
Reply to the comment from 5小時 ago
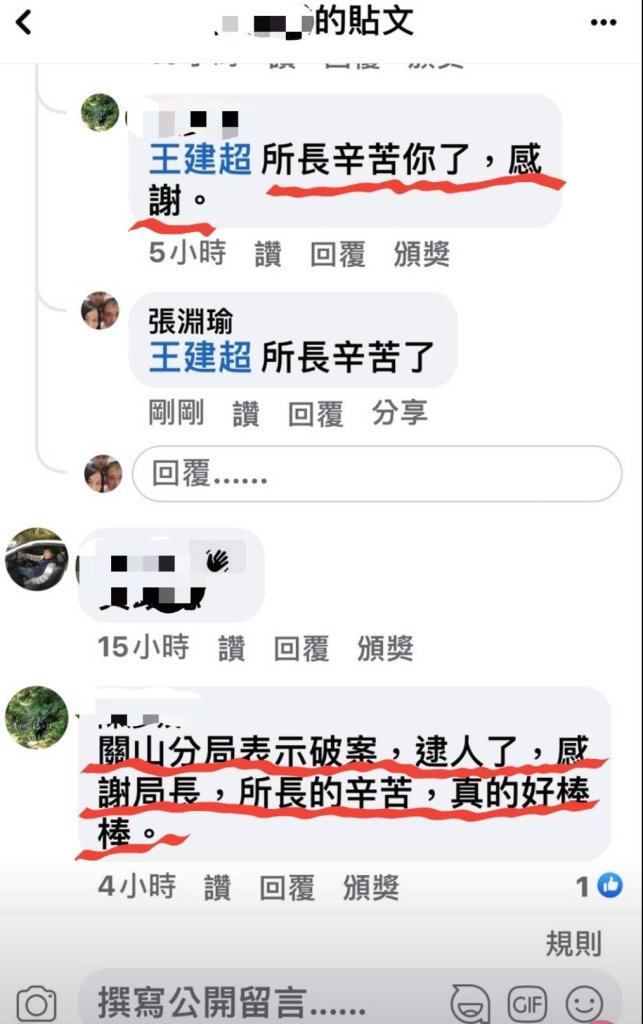coord(337,254)
